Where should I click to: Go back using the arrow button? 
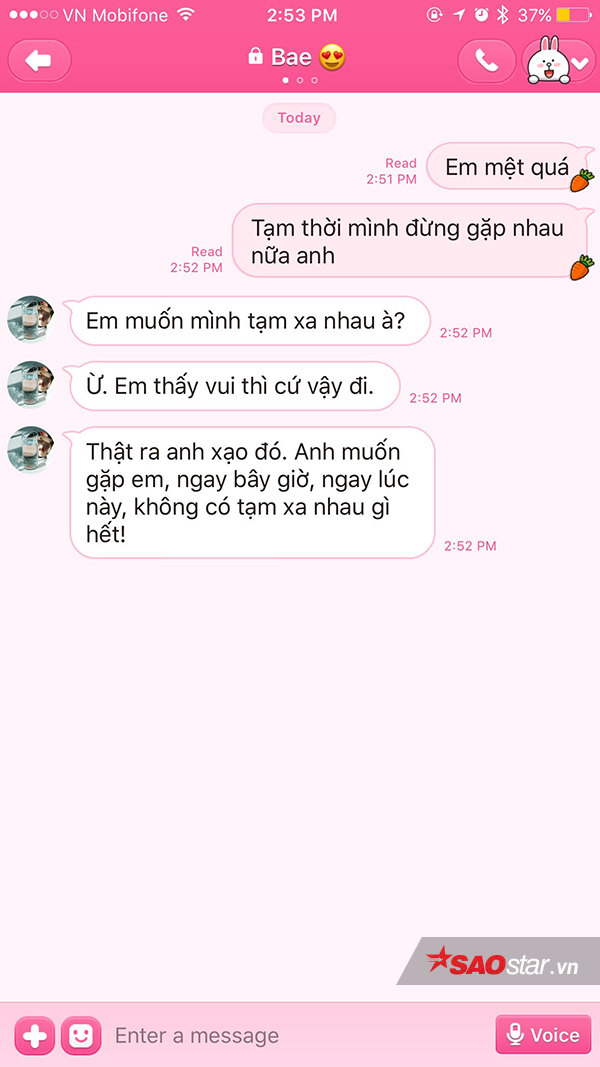(40, 61)
